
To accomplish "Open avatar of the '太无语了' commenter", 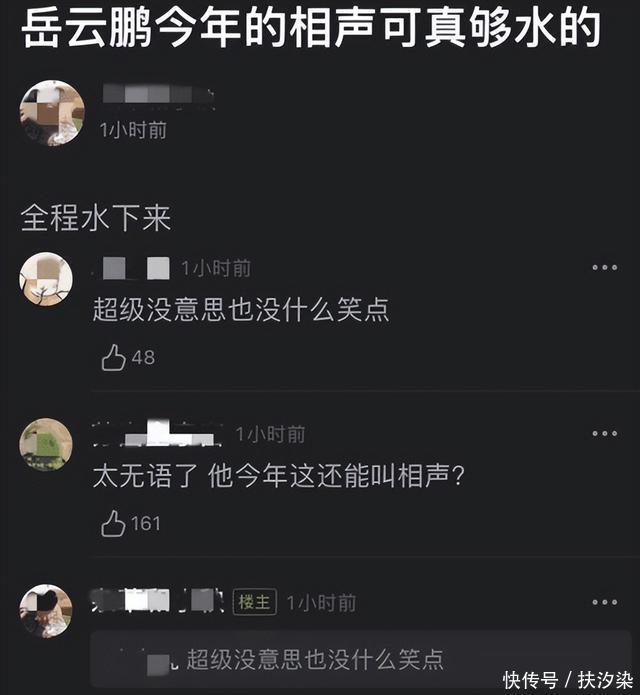I will [46, 444].
